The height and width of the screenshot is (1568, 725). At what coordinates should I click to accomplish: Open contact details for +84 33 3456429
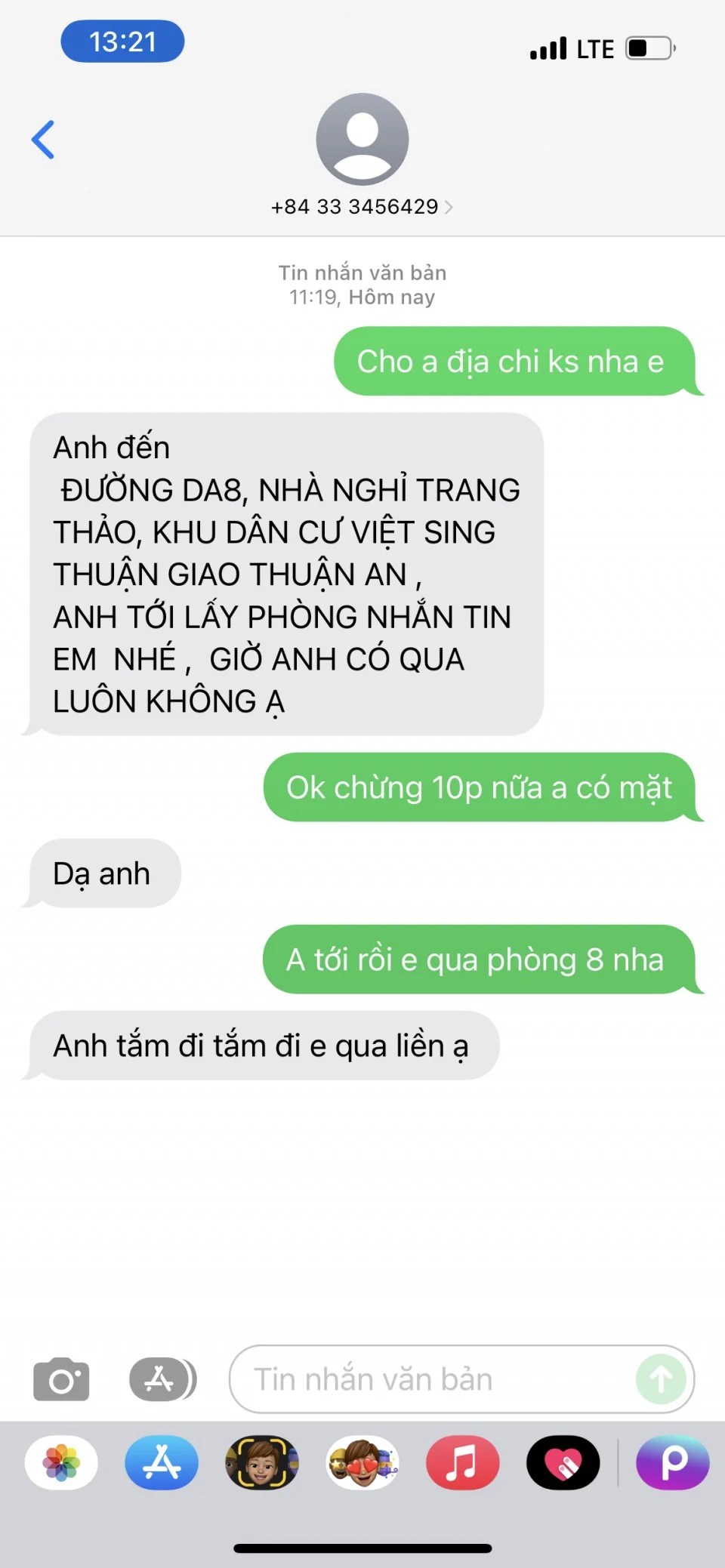click(362, 206)
